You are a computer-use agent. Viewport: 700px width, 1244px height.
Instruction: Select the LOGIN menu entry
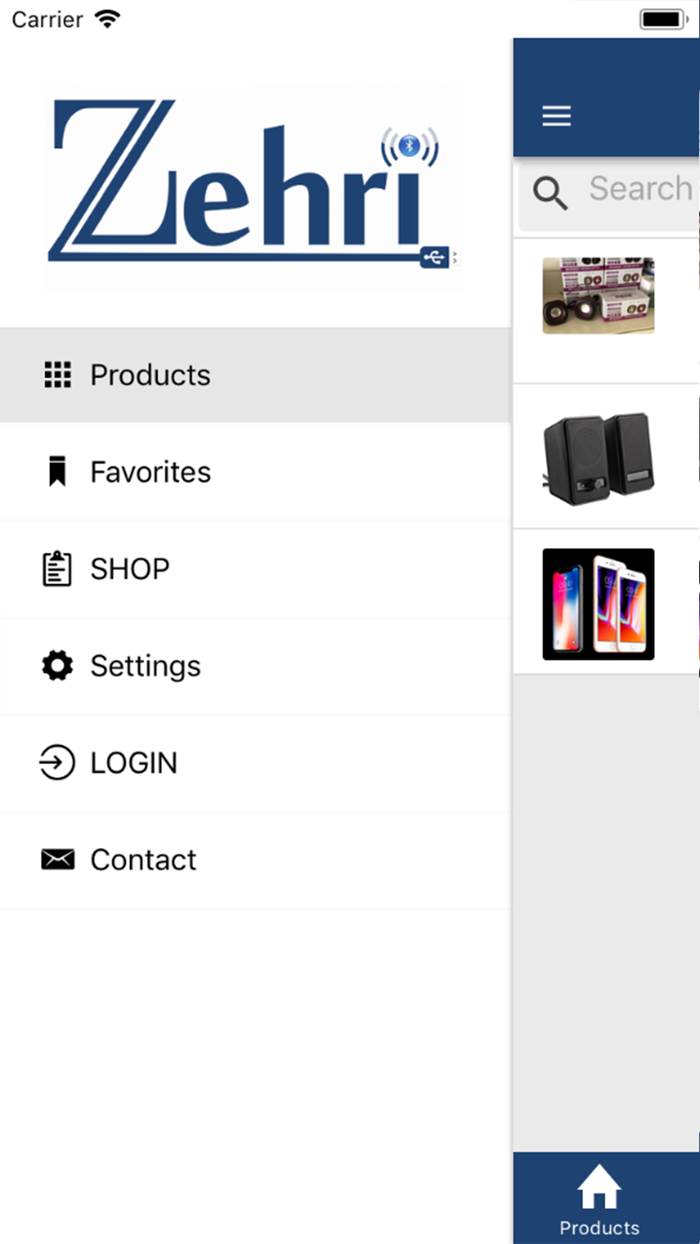[133, 763]
